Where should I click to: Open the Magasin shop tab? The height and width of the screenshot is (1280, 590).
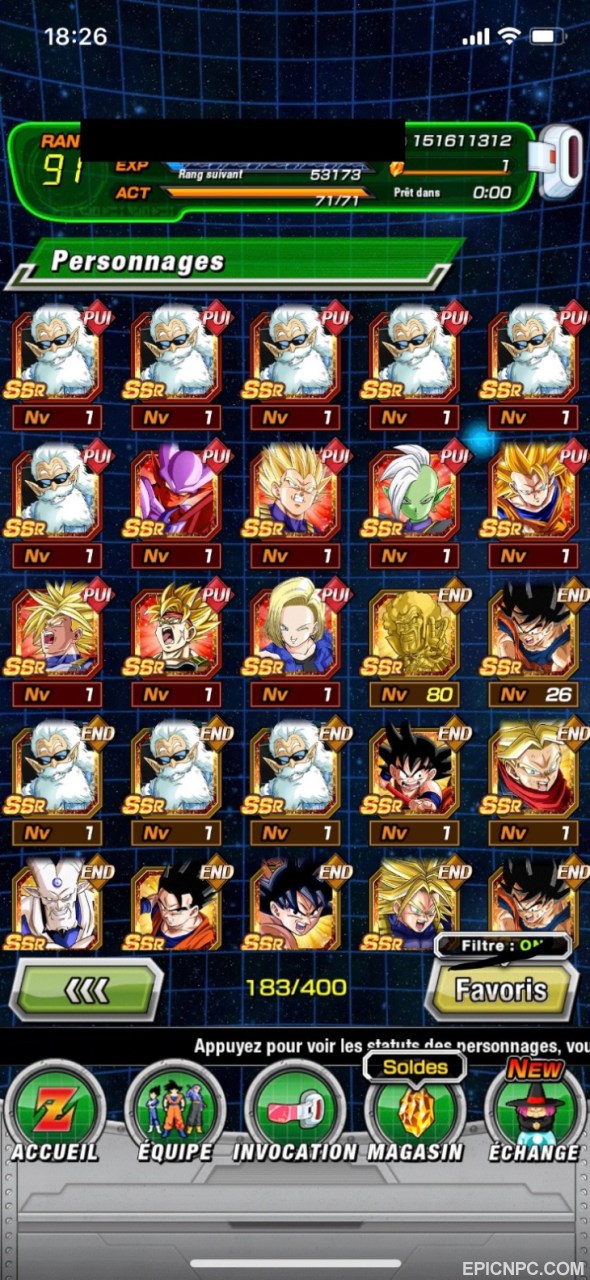(415, 1111)
